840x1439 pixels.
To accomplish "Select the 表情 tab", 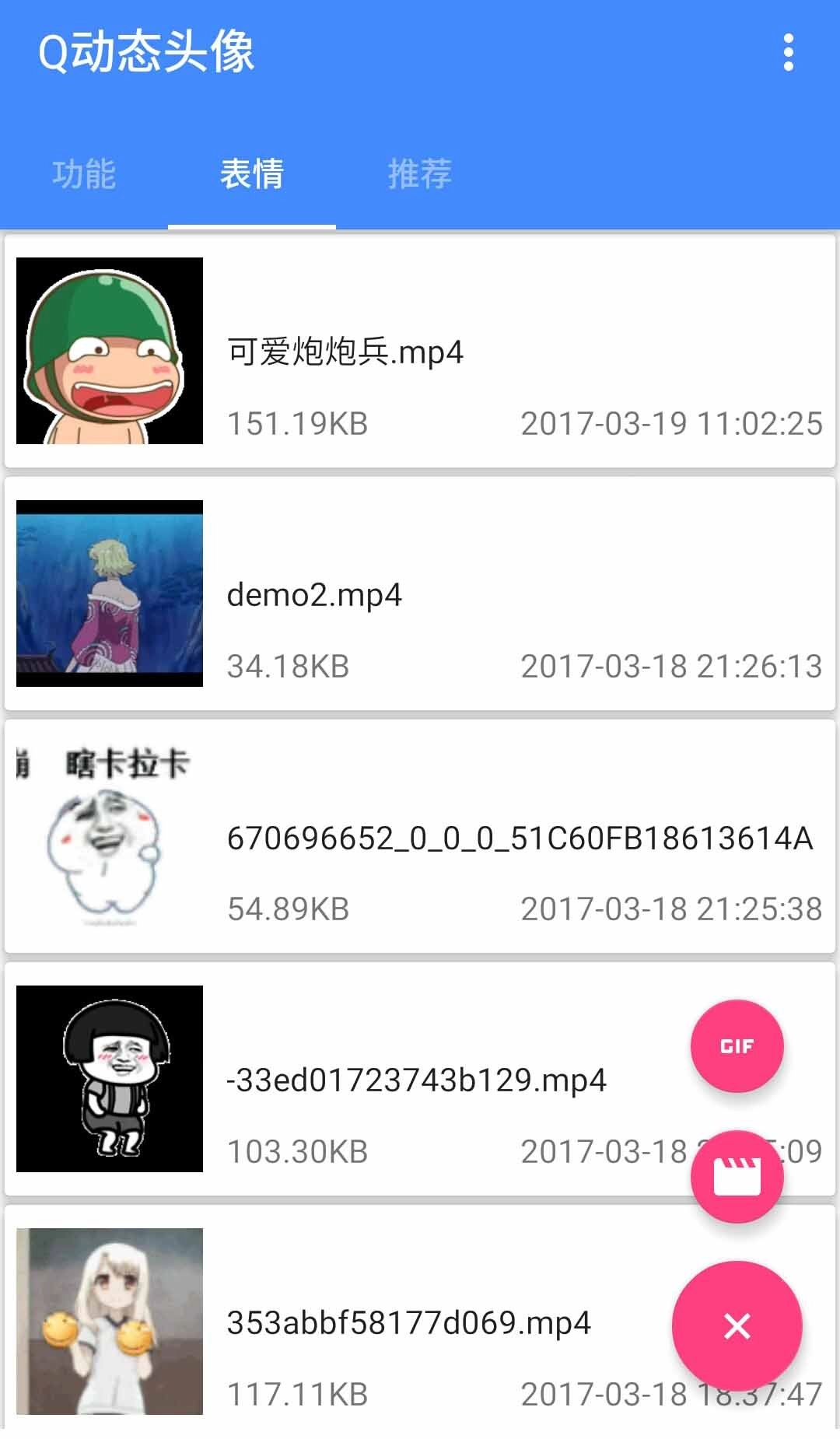I will click(251, 173).
